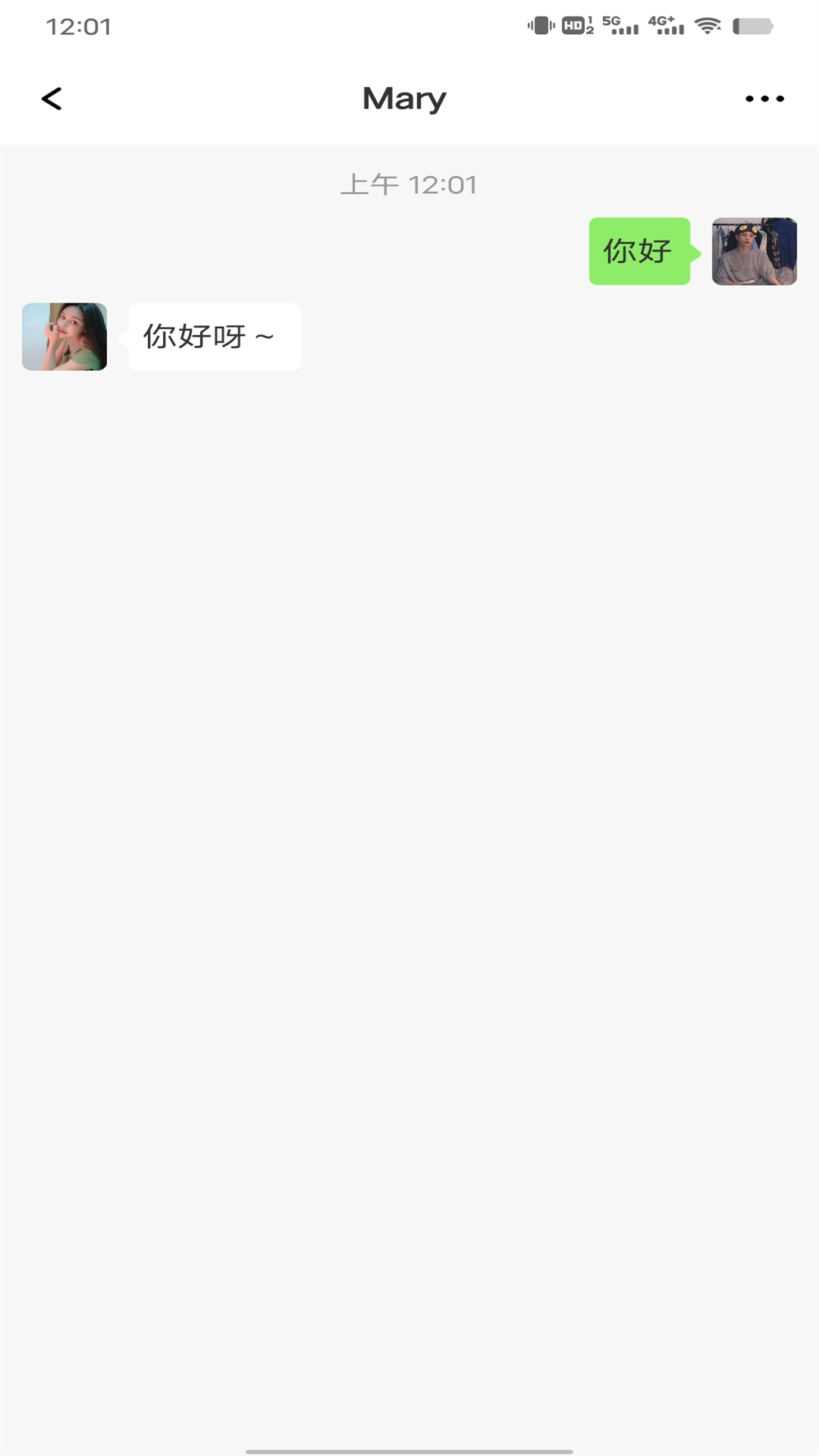This screenshot has height=1456, width=819.
Task: Tap the 上午 12:01 timestamp
Action: pyautogui.click(x=409, y=184)
